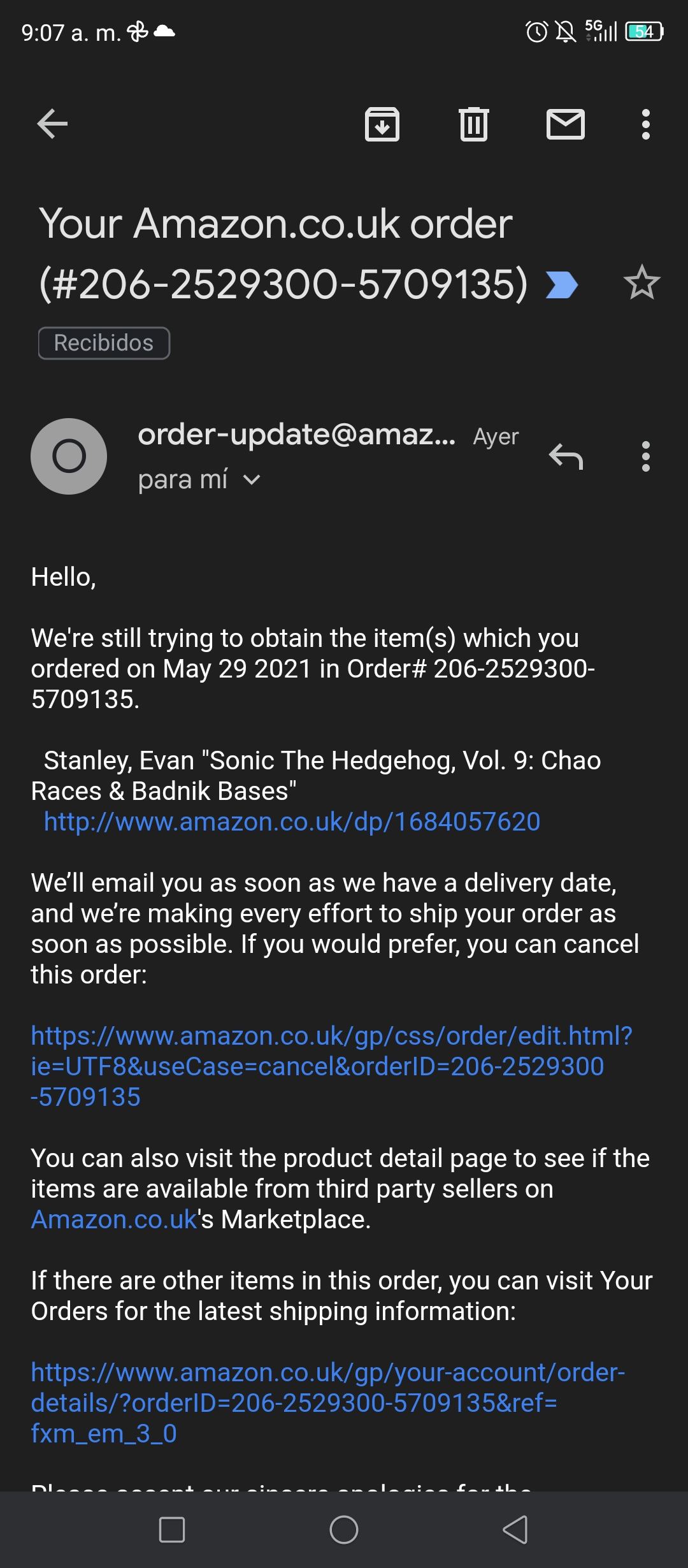Follow the Amazon.co.uk Marketplace link
The height and width of the screenshot is (1568, 688).
115,1219
